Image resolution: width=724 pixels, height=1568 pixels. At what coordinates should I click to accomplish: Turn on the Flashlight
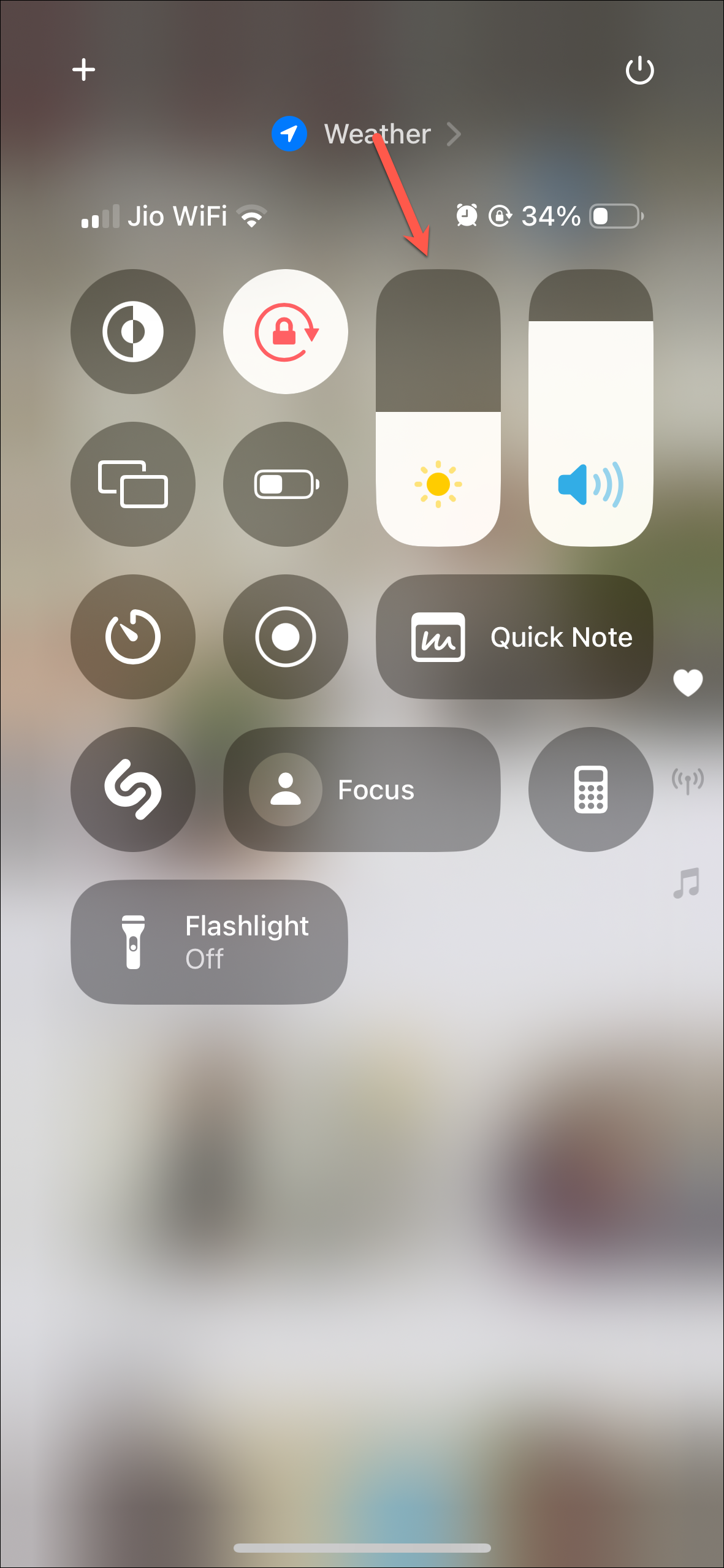coord(209,942)
